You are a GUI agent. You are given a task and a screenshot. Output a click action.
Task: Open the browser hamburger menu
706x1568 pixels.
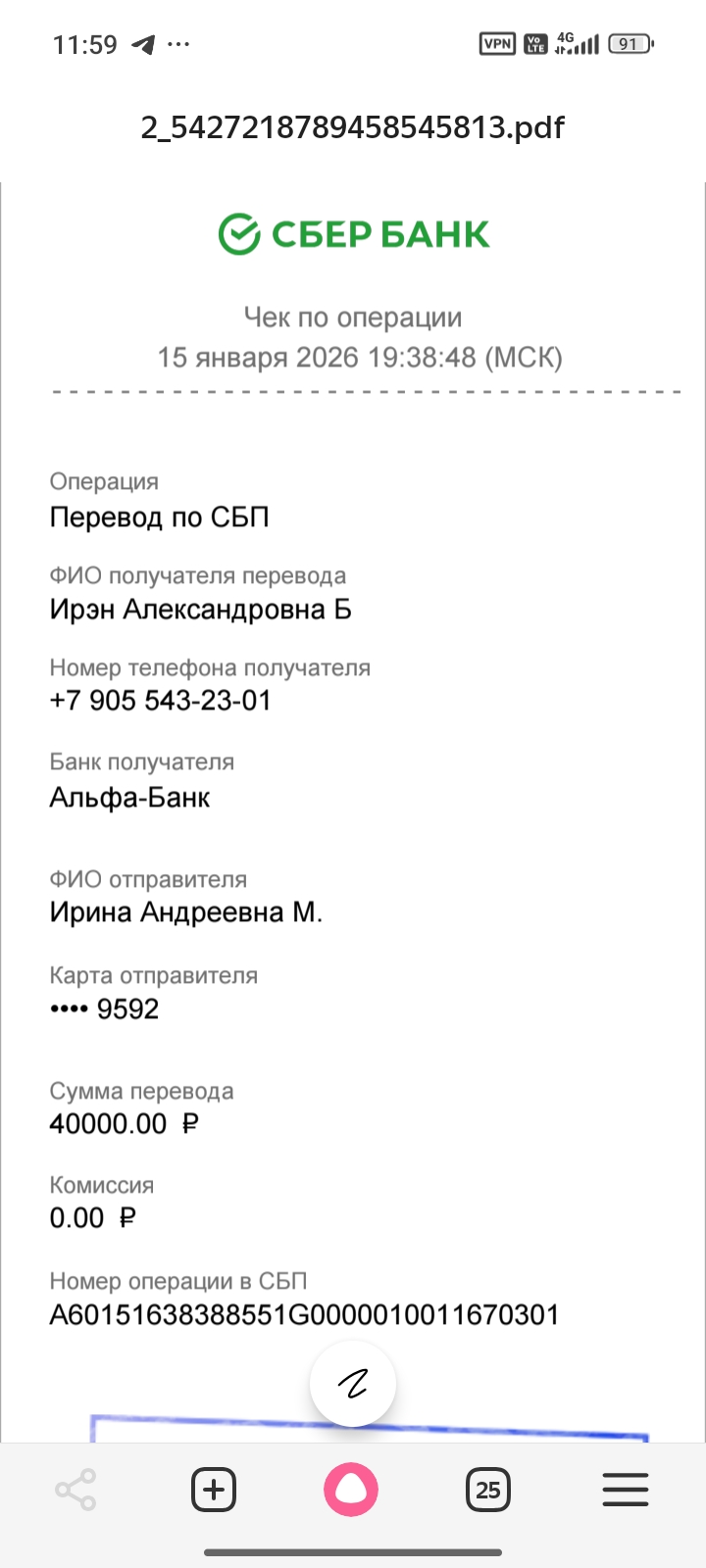(626, 1490)
